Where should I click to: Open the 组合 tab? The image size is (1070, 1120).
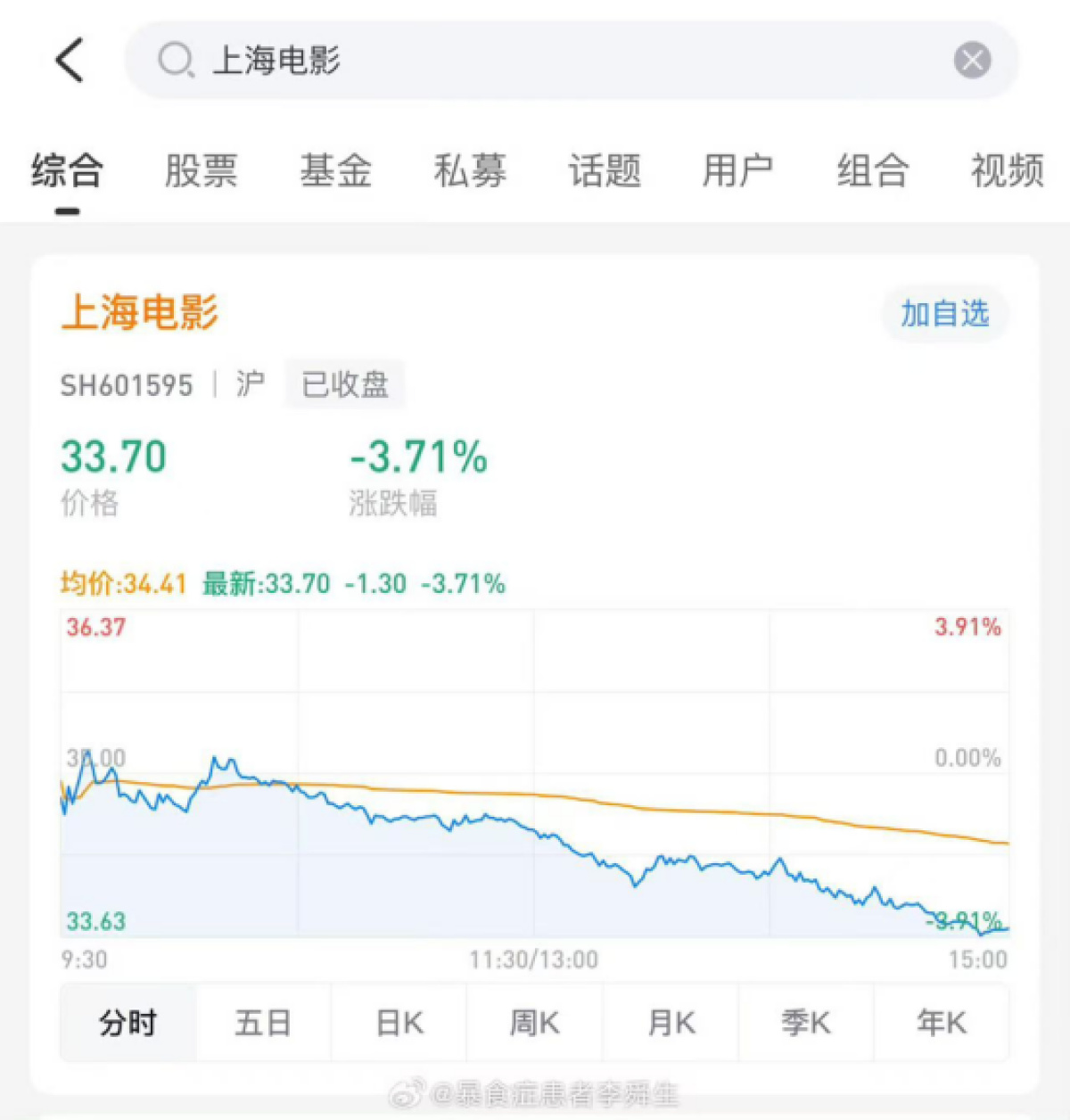872,170
